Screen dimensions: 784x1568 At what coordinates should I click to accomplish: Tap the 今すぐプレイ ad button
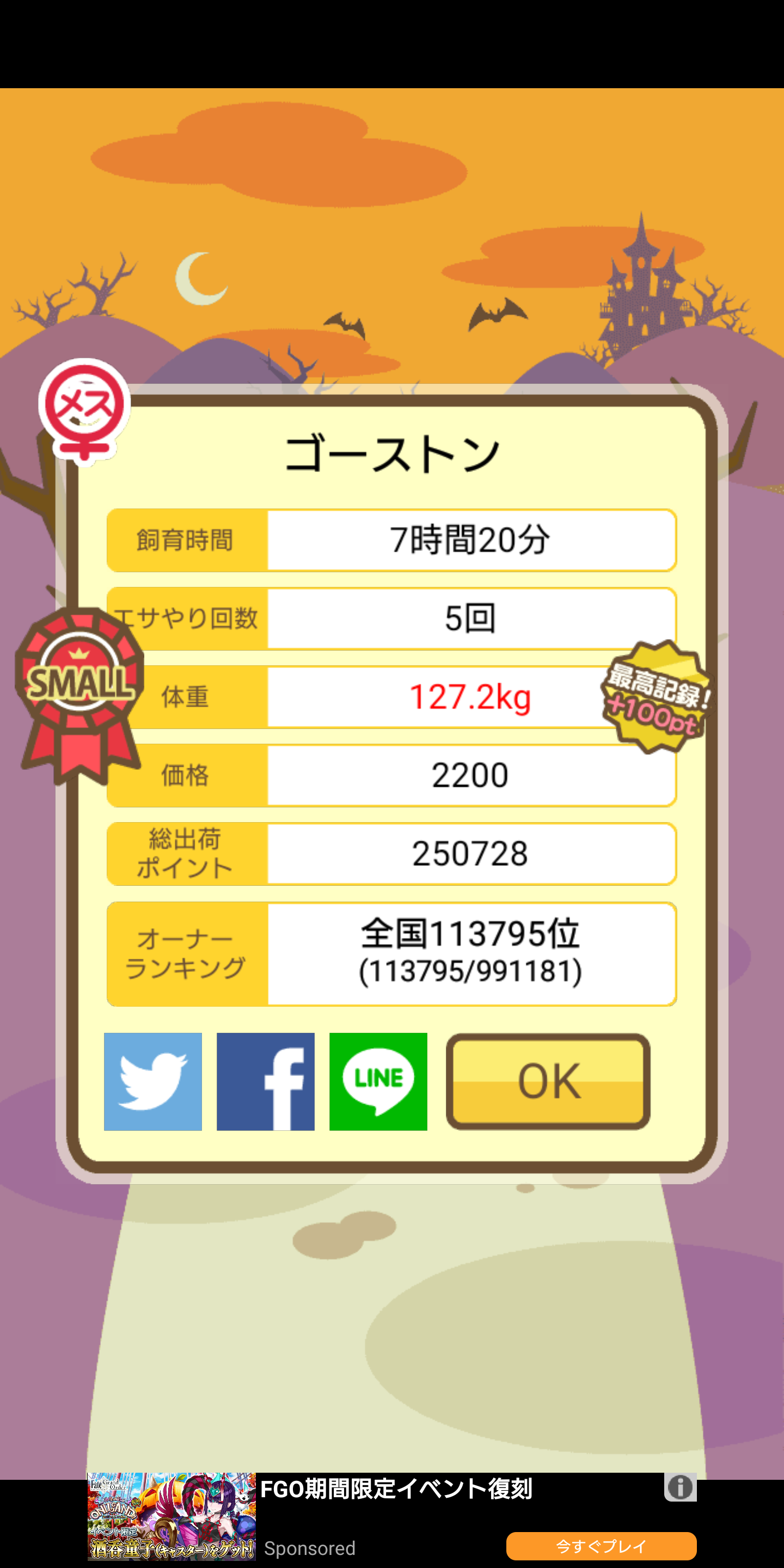pos(601,1546)
